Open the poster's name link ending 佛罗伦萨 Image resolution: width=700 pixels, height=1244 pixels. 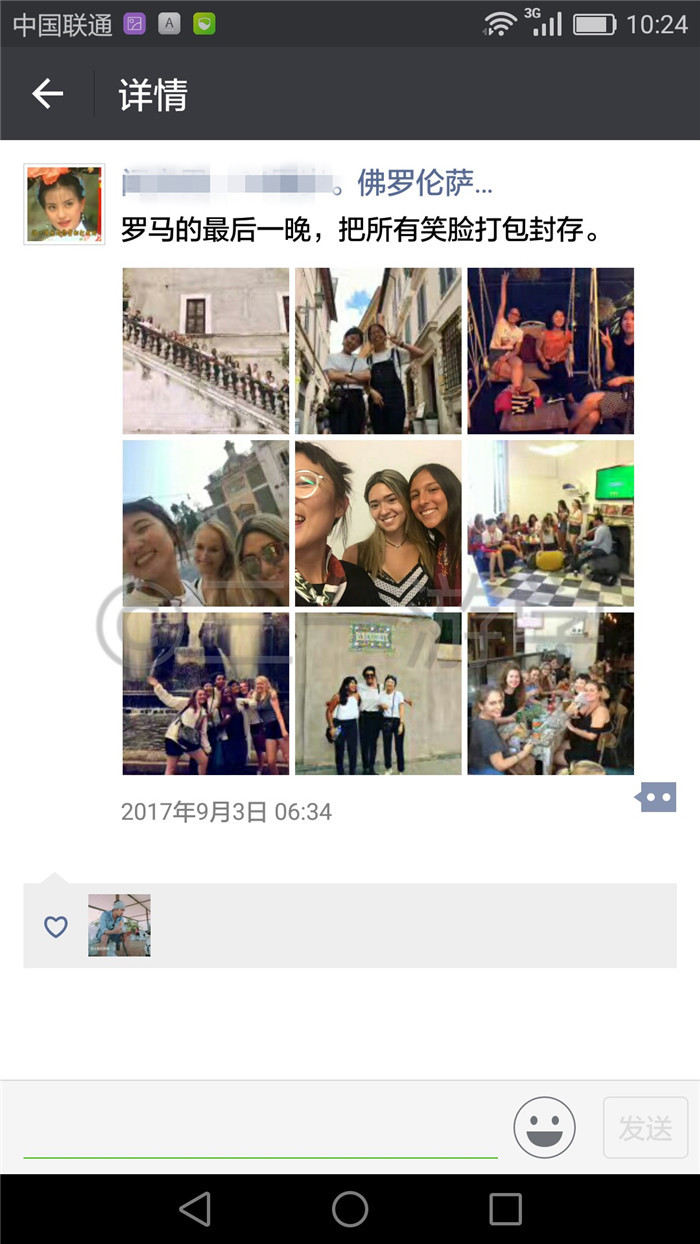(x=307, y=183)
